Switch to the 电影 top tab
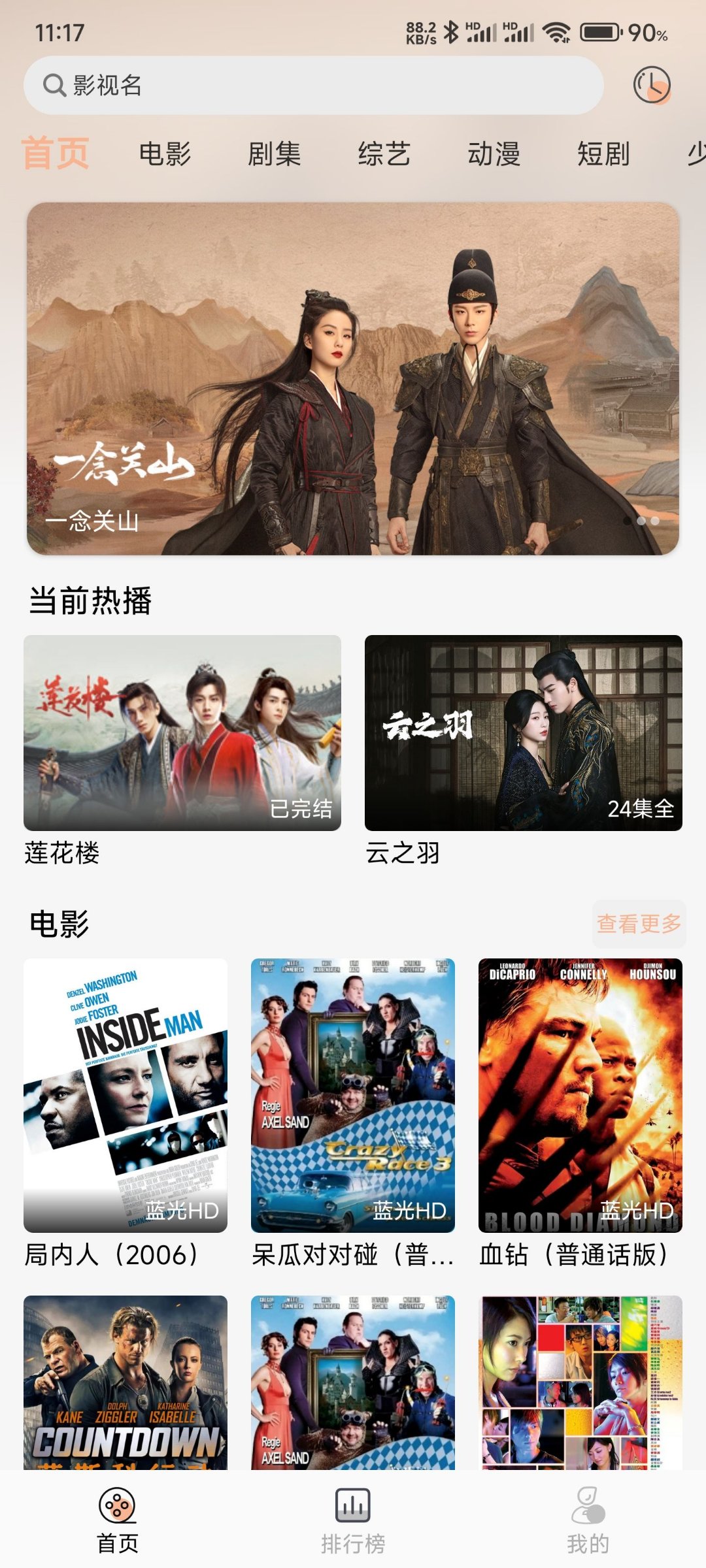This screenshot has width=706, height=1568. click(165, 154)
